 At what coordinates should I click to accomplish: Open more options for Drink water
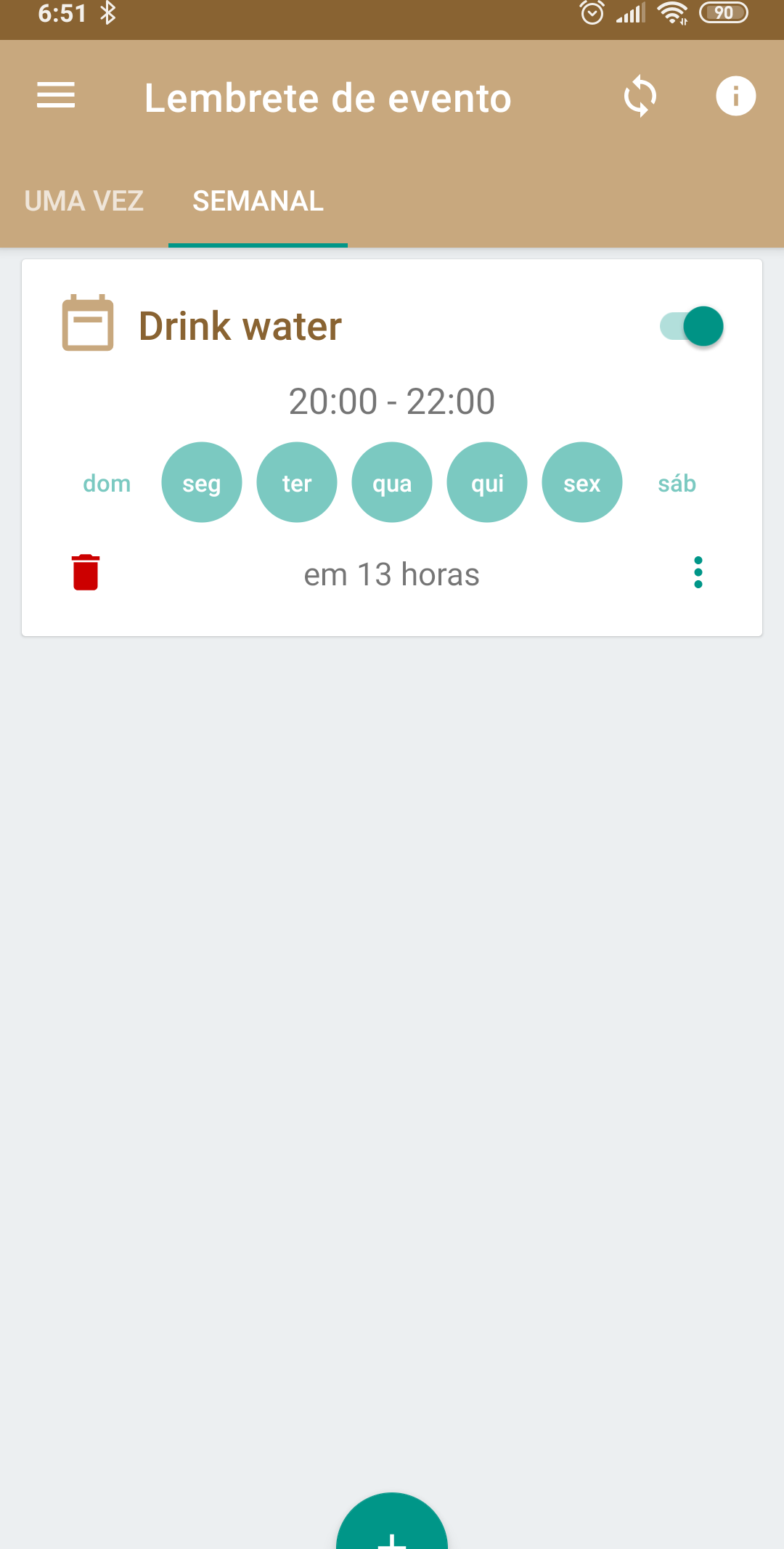698,572
